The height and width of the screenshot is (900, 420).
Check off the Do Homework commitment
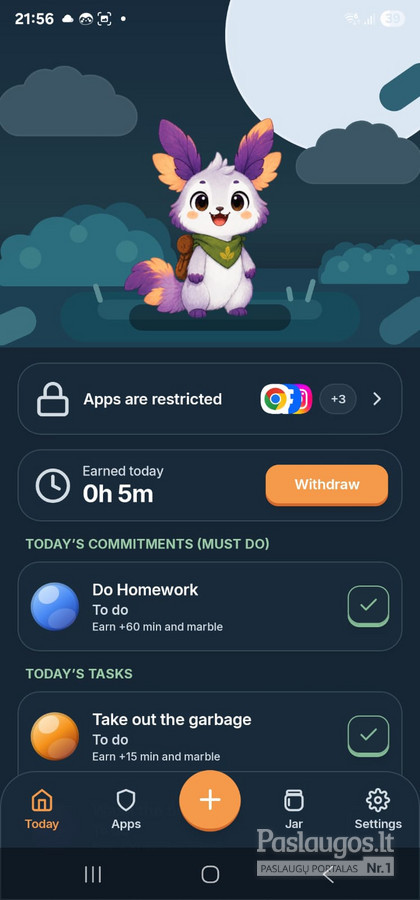click(x=368, y=605)
